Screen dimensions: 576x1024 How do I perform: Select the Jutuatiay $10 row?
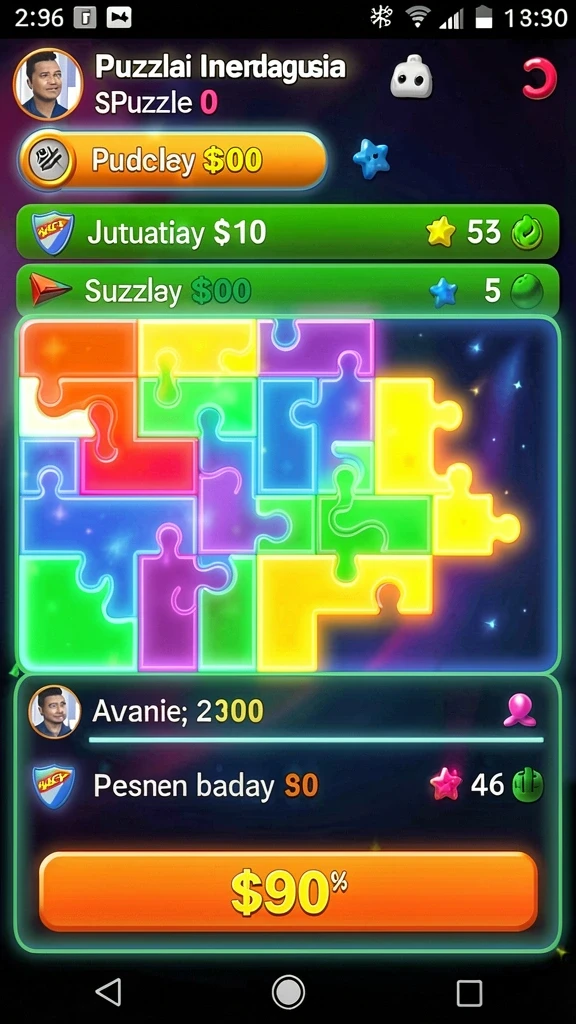[287, 232]
